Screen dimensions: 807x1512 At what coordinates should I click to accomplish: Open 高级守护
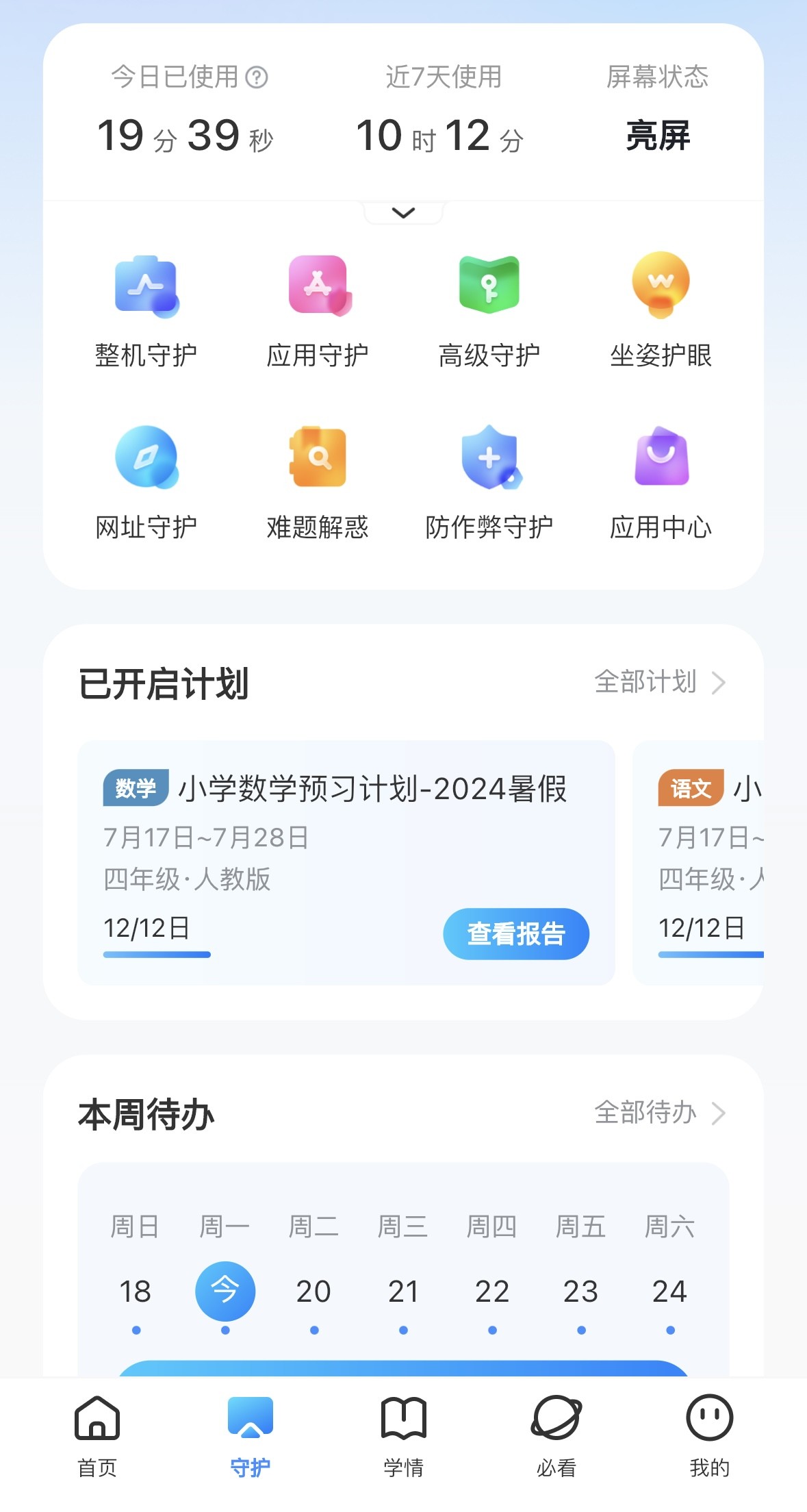489,312
